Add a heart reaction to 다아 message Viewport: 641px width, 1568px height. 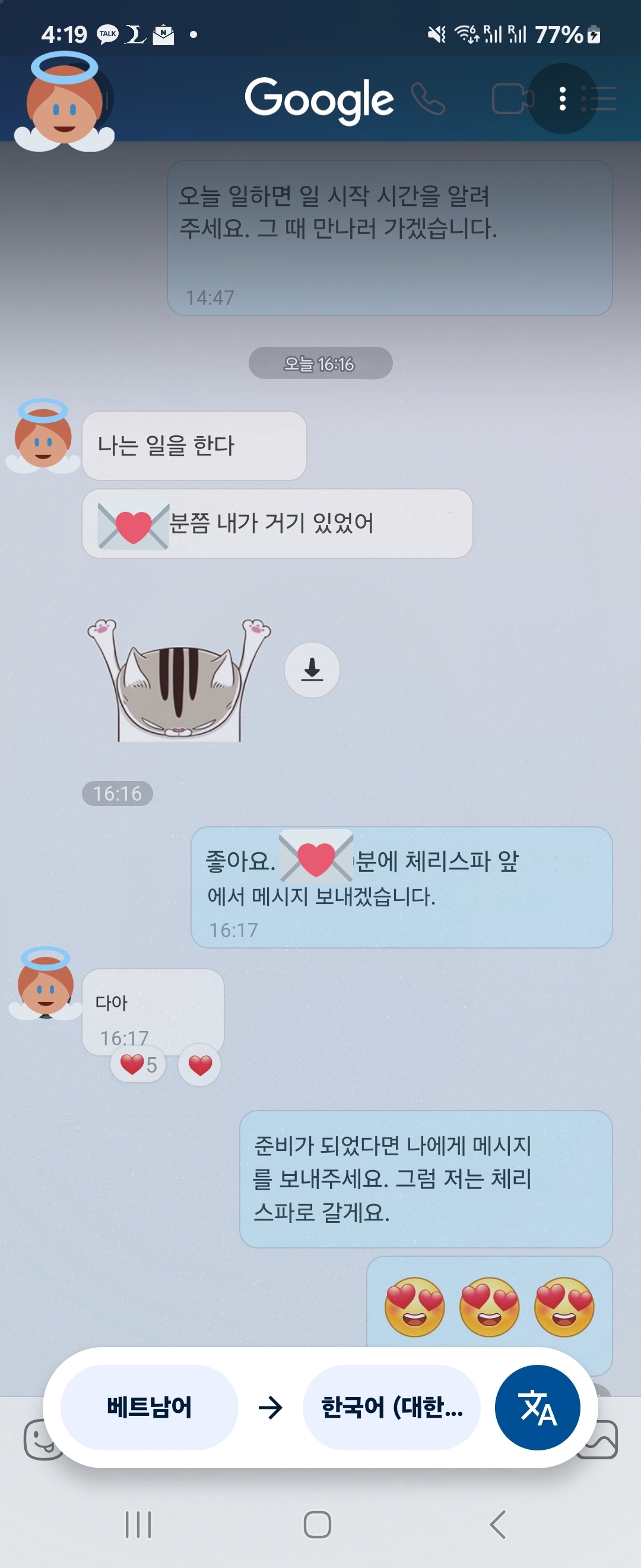[x=200, y=1064]
